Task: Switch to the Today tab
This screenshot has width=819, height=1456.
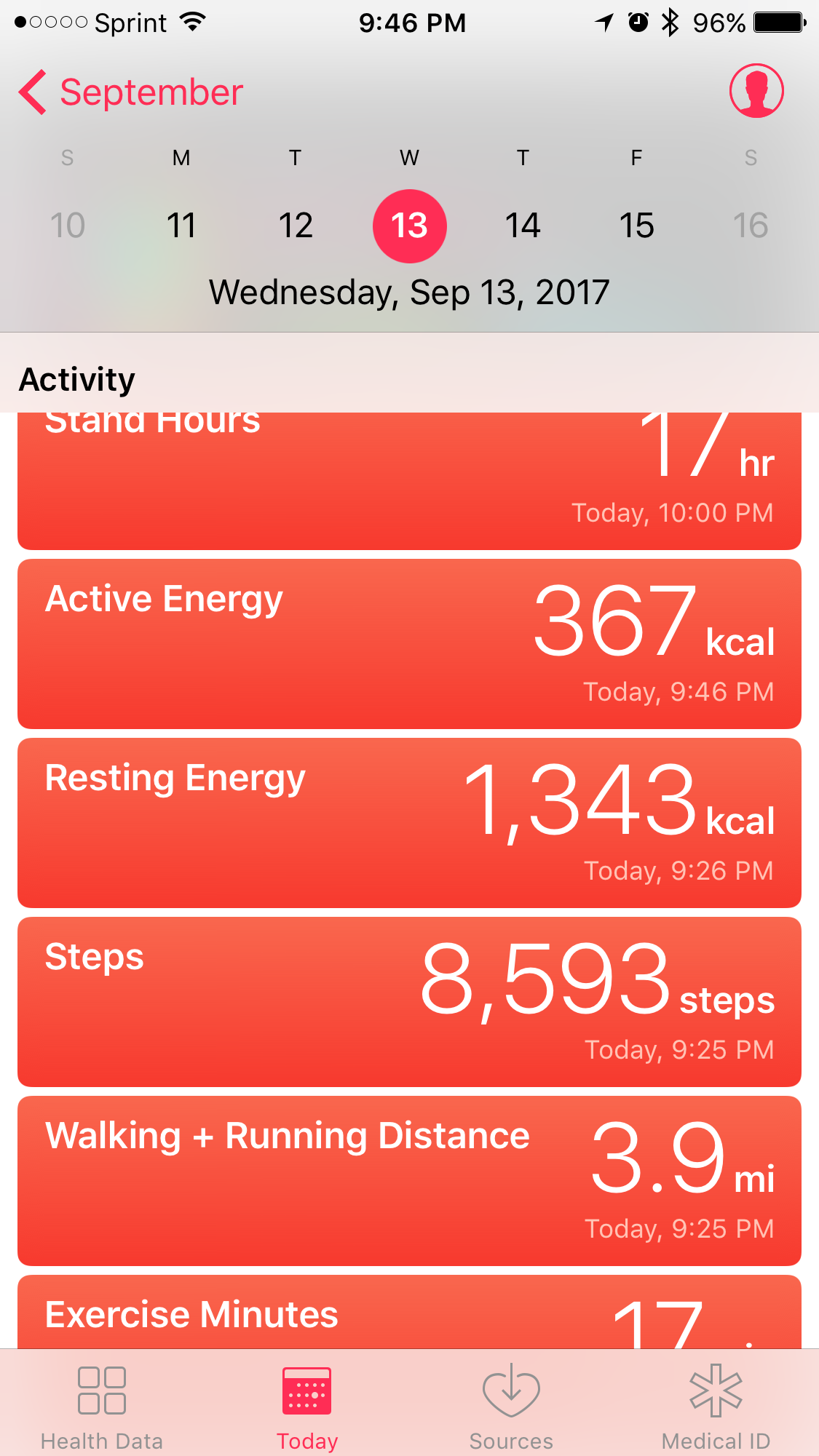Action: (x=307, y=1407)
